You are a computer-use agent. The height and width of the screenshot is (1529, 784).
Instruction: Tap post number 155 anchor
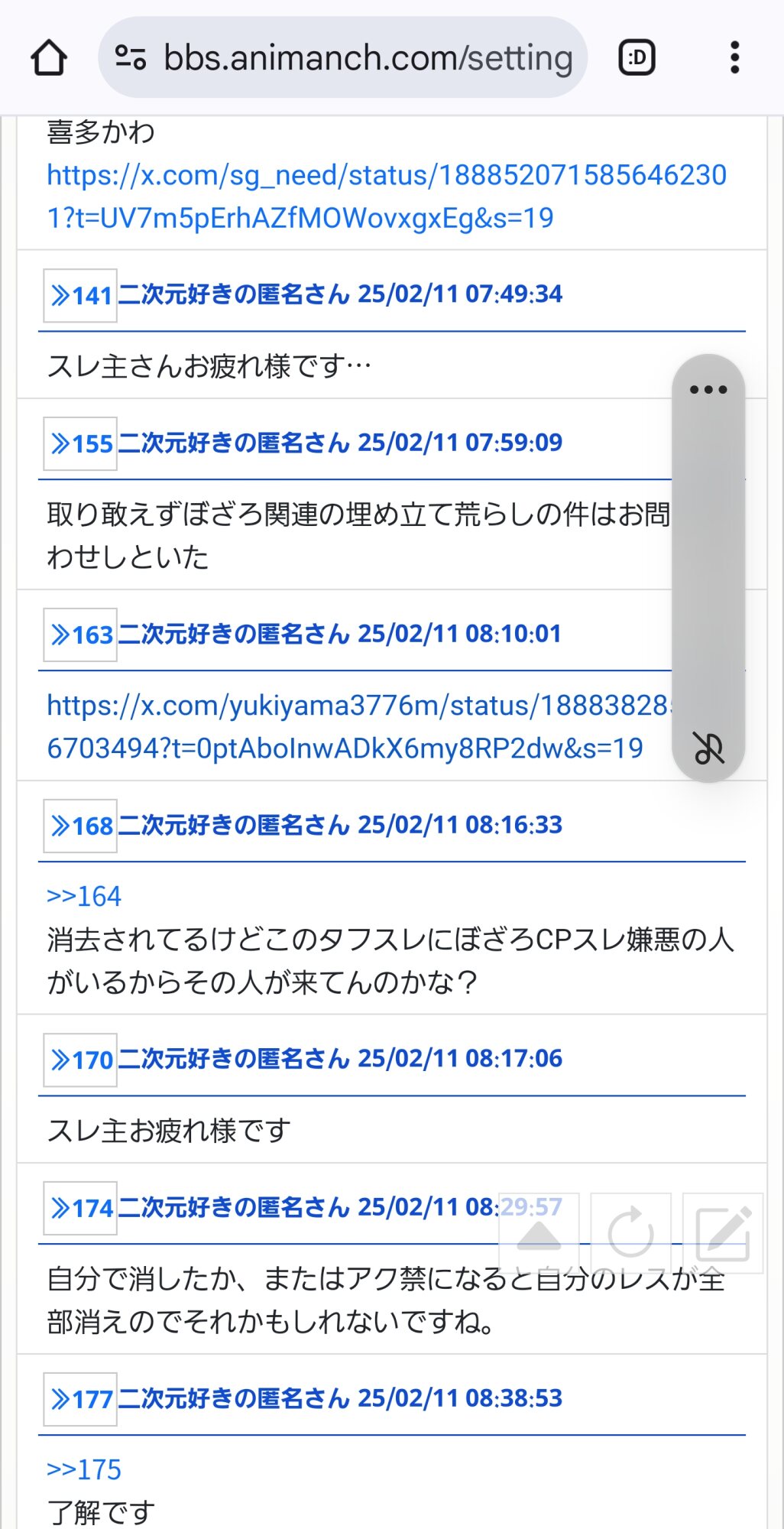[80, 443]
